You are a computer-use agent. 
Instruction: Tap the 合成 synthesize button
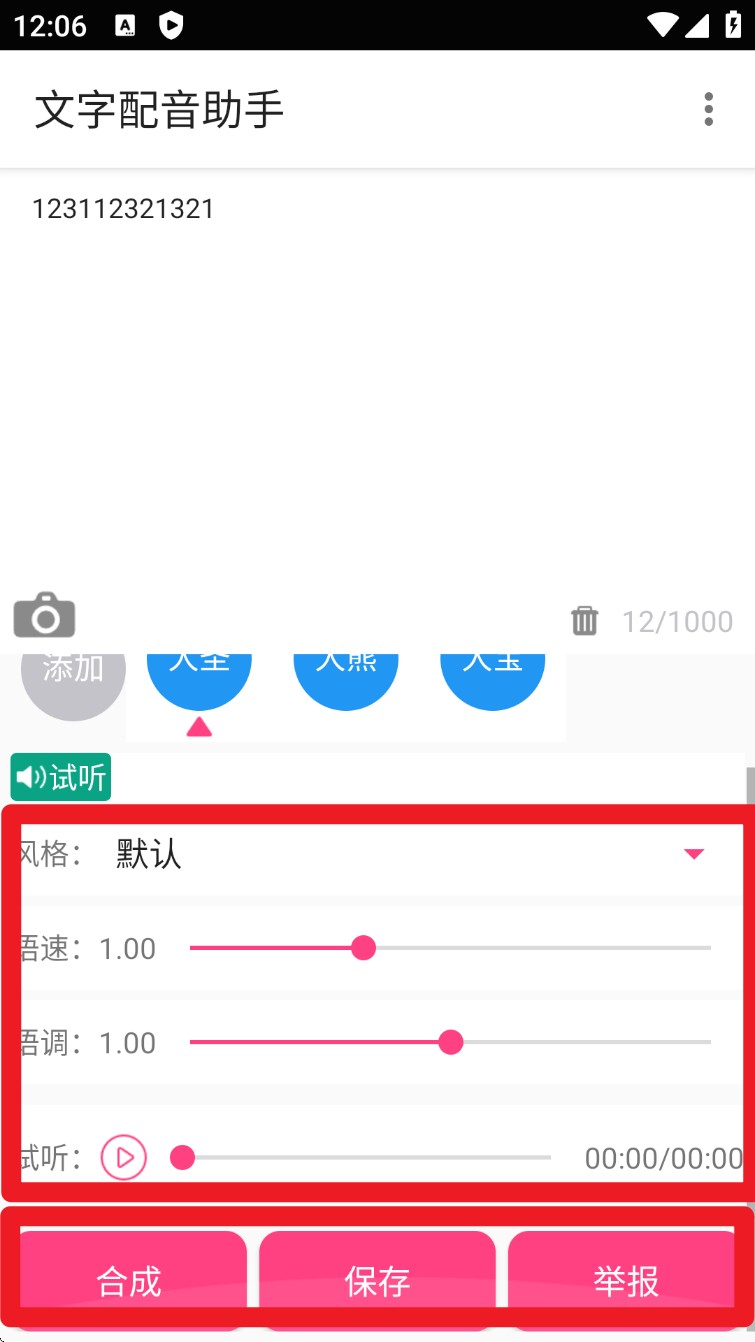tap(129, 1280)
